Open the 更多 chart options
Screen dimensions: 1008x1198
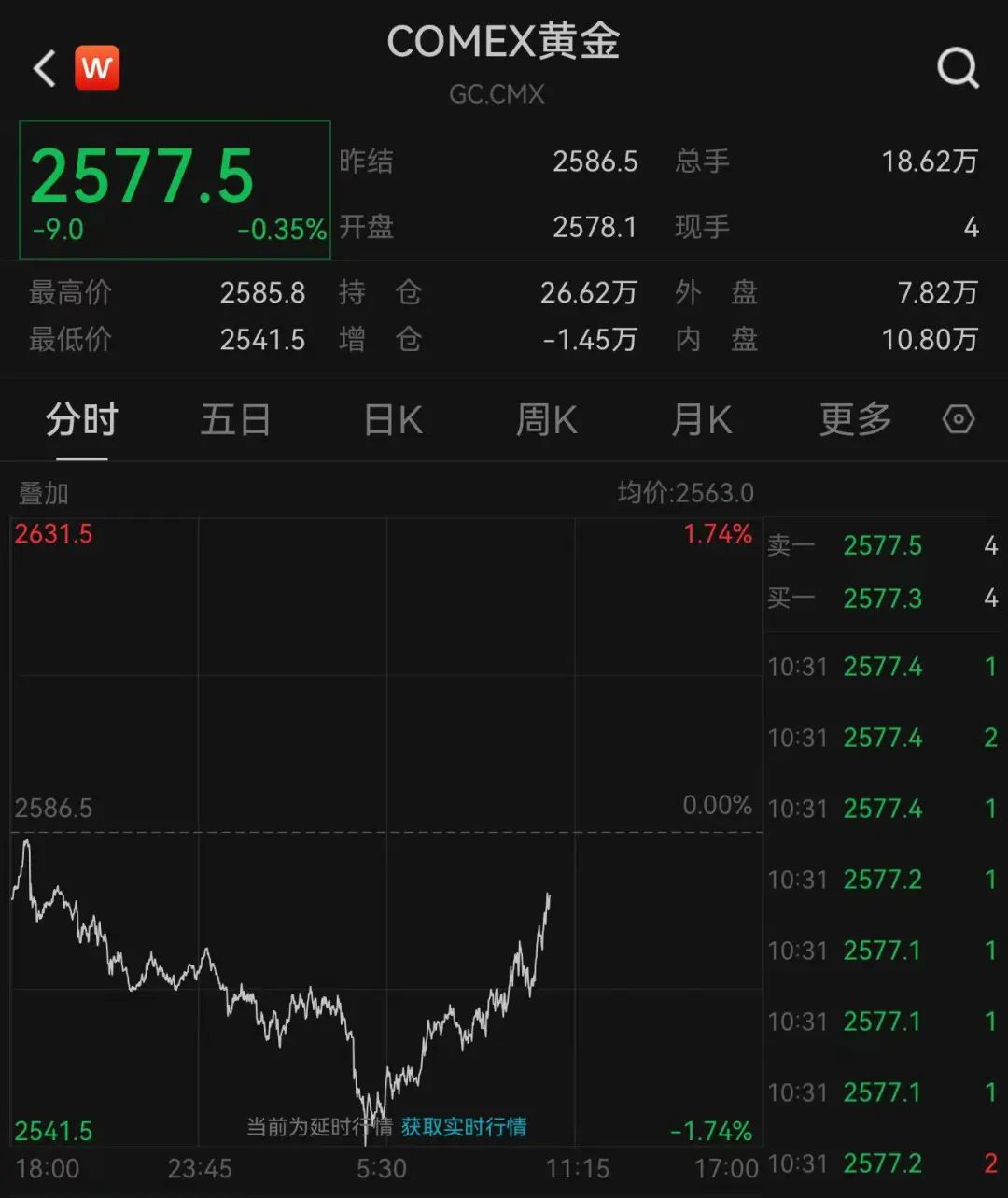coord(855,420)
